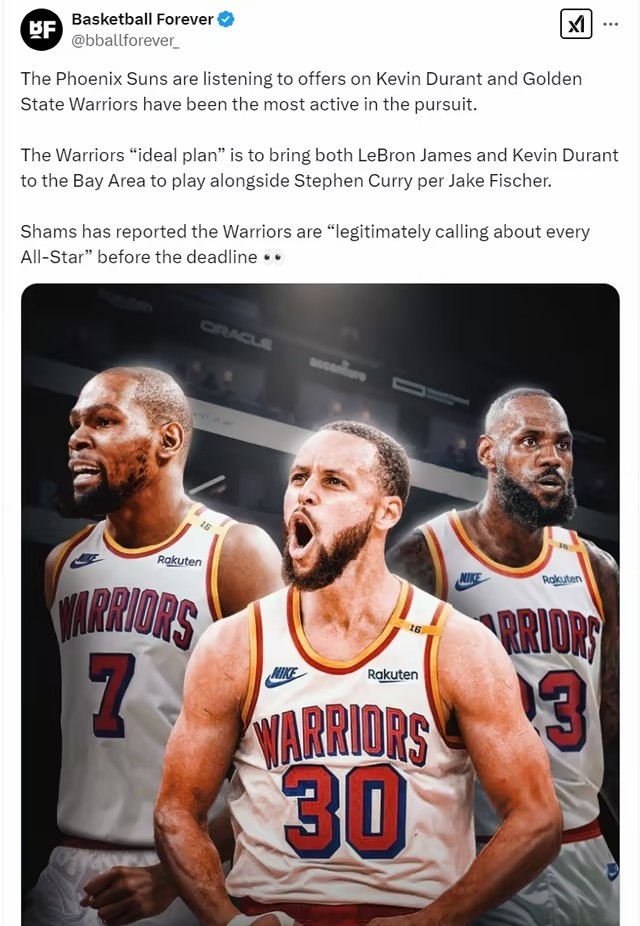Open the post's three-dot overflow menu

611,25
